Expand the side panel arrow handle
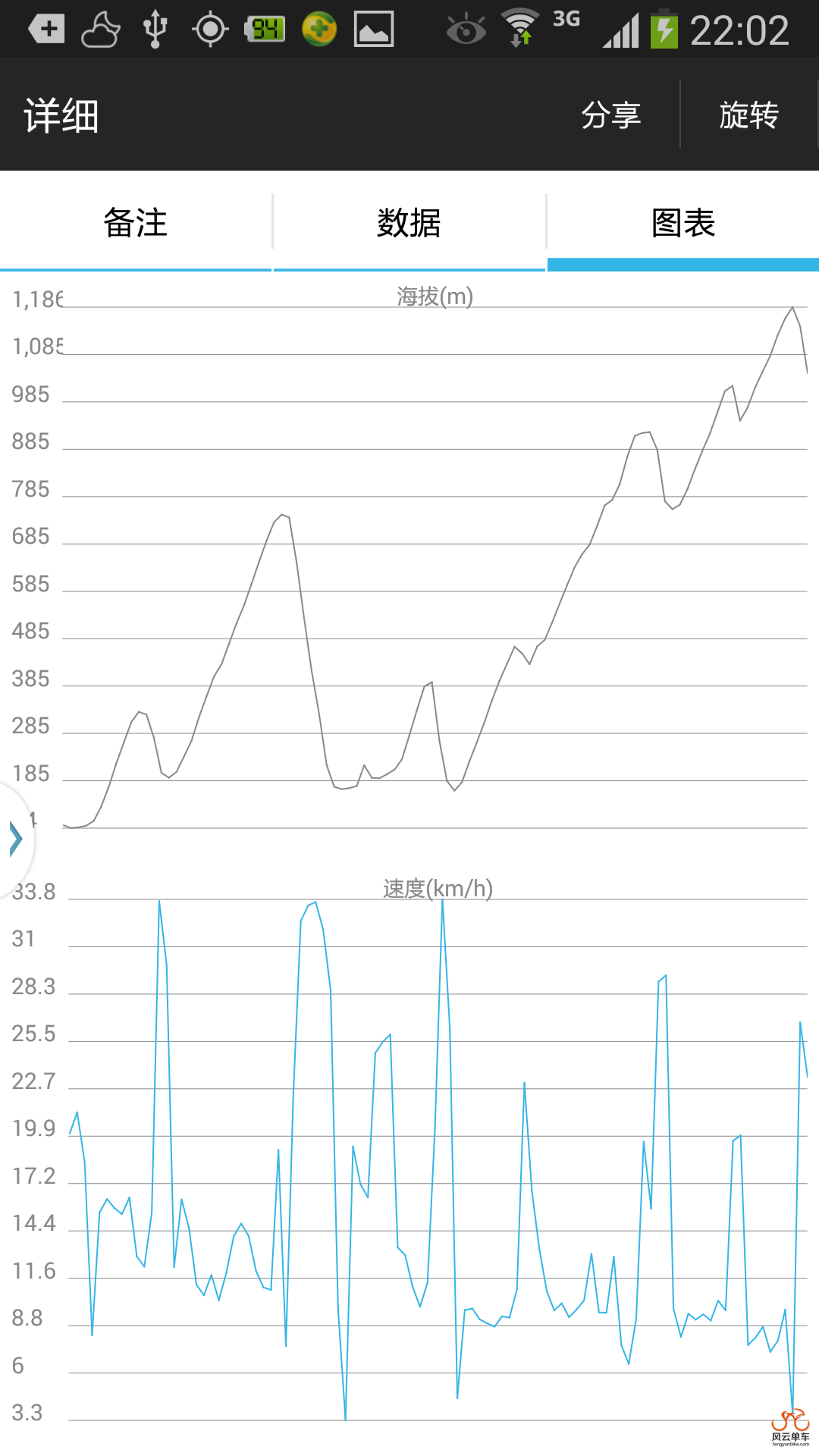This screenshot has height=1456, width=819. (15, 839)
